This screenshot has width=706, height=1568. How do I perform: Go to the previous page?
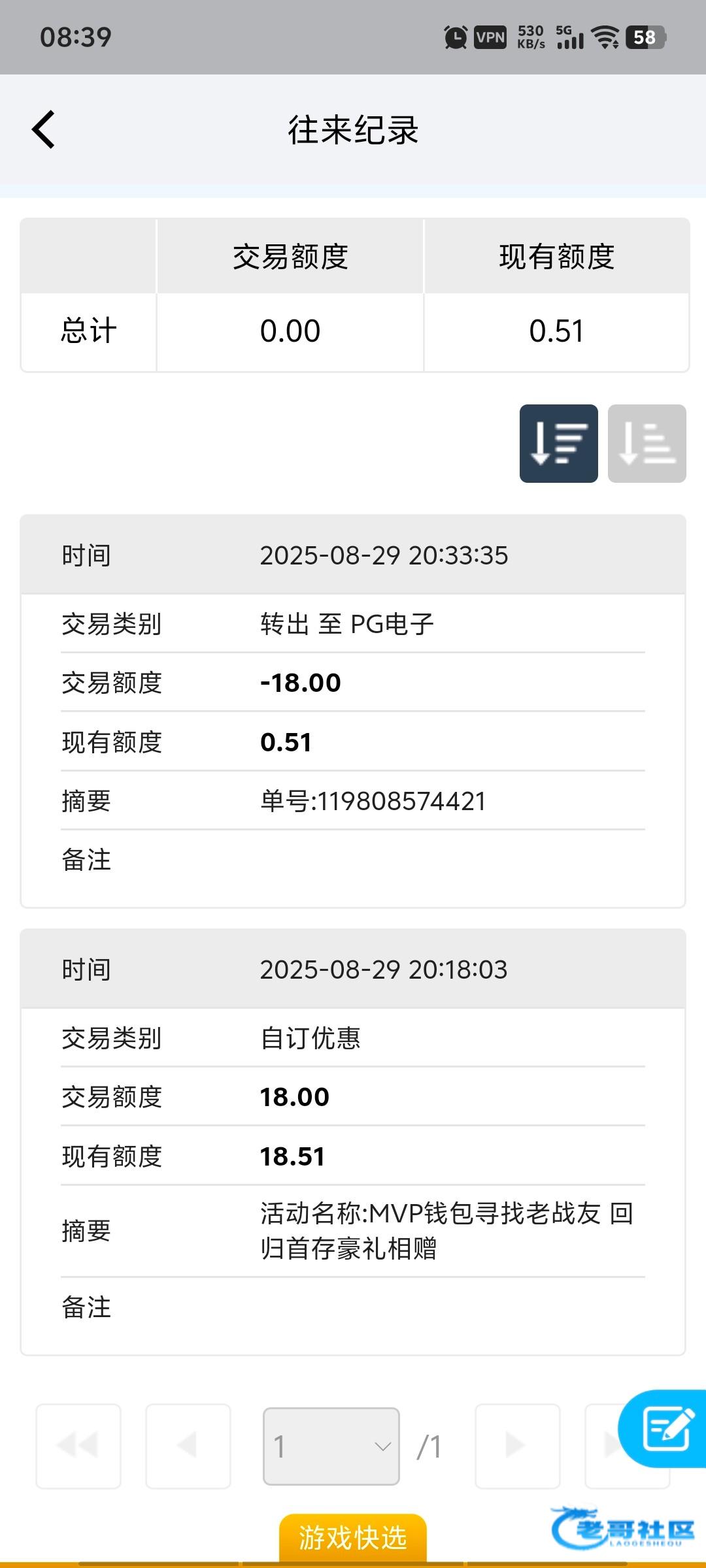188,1446
